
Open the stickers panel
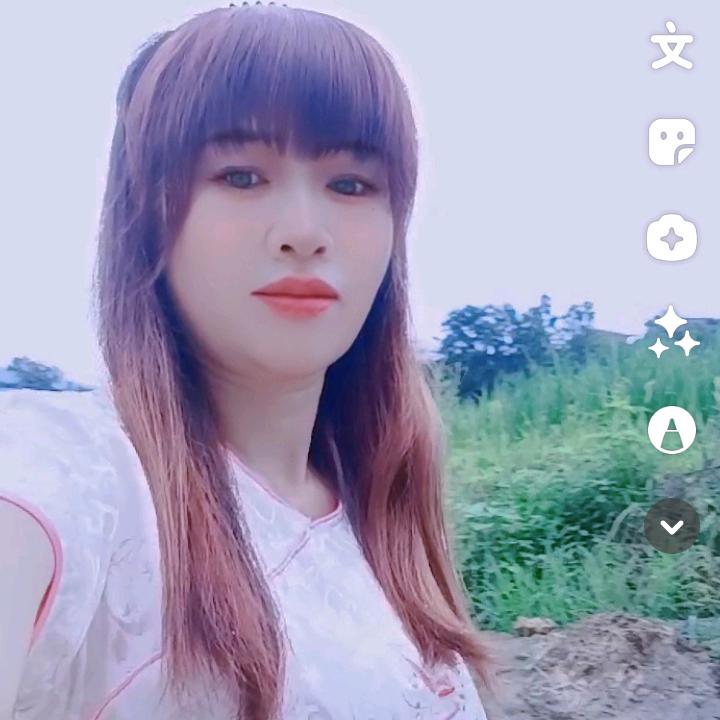pyautogui.click(x=672, y=142)
